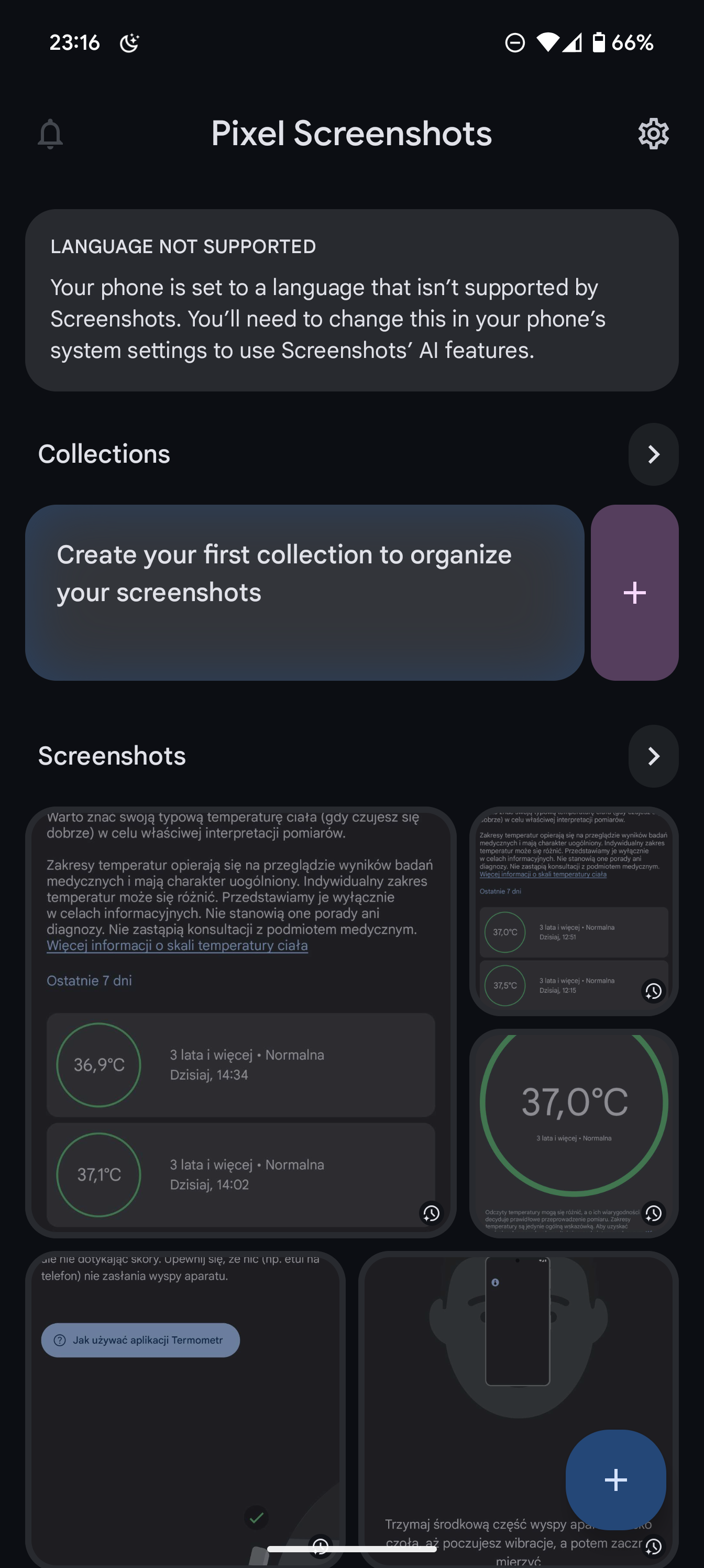The image size is (704, 1568).
Task: Open the notifications bell
Action: click(x=50, y=134)
